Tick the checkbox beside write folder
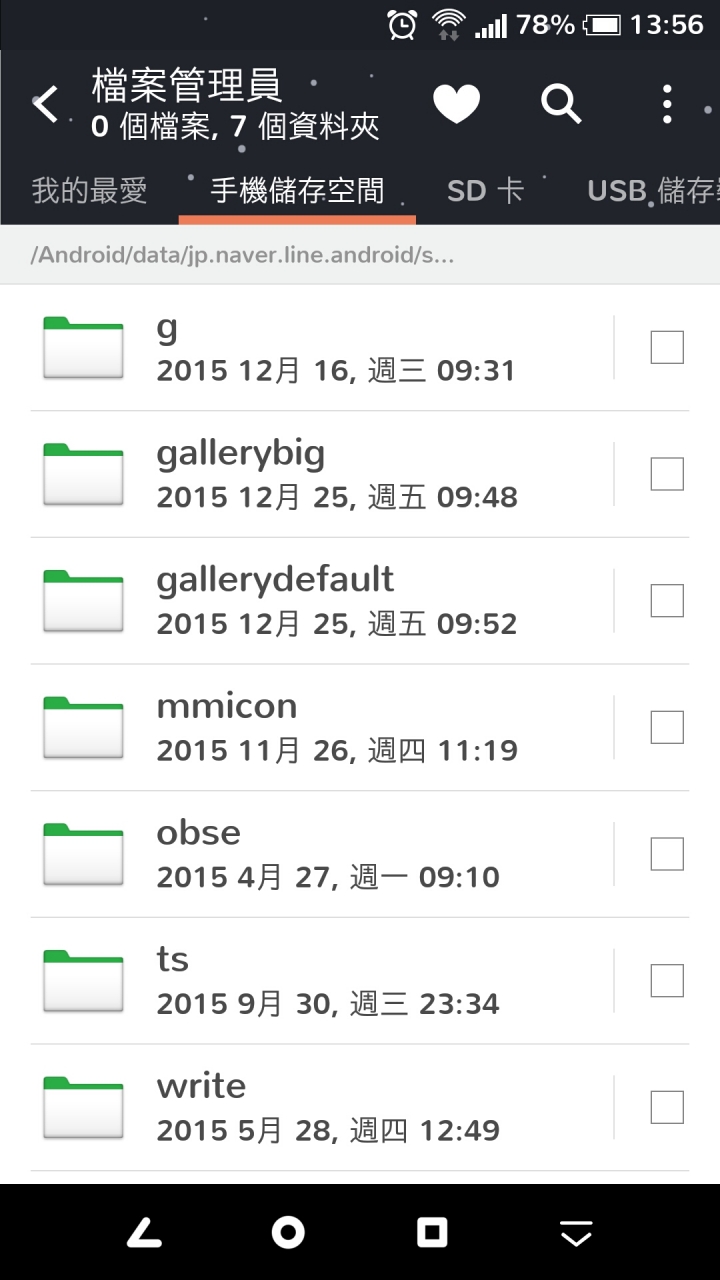This screenshot has height=1280, width=720. tap(667, 1107)
